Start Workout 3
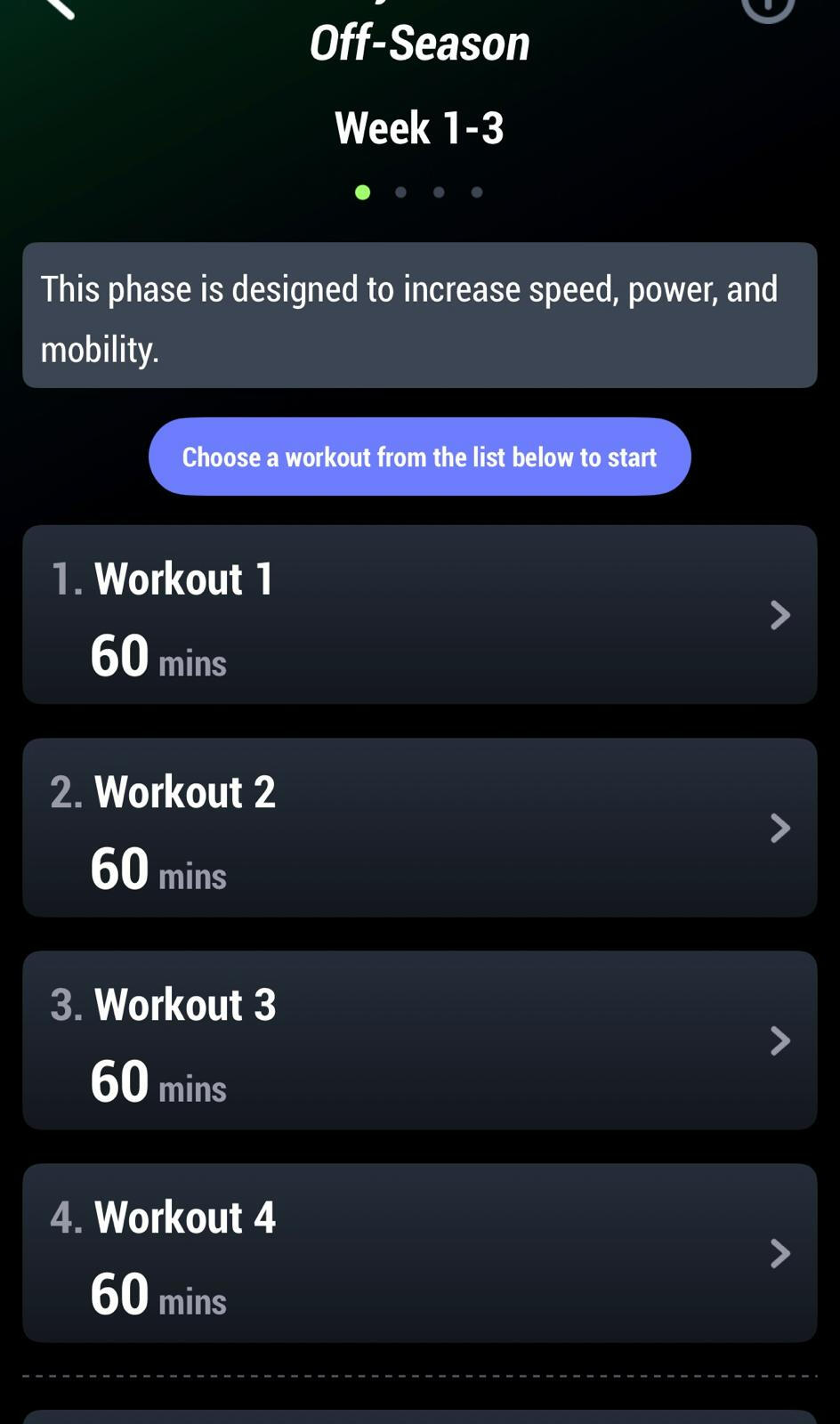Image resolution: width=840 pixels, height=1424 pixels. point(419,1040)
